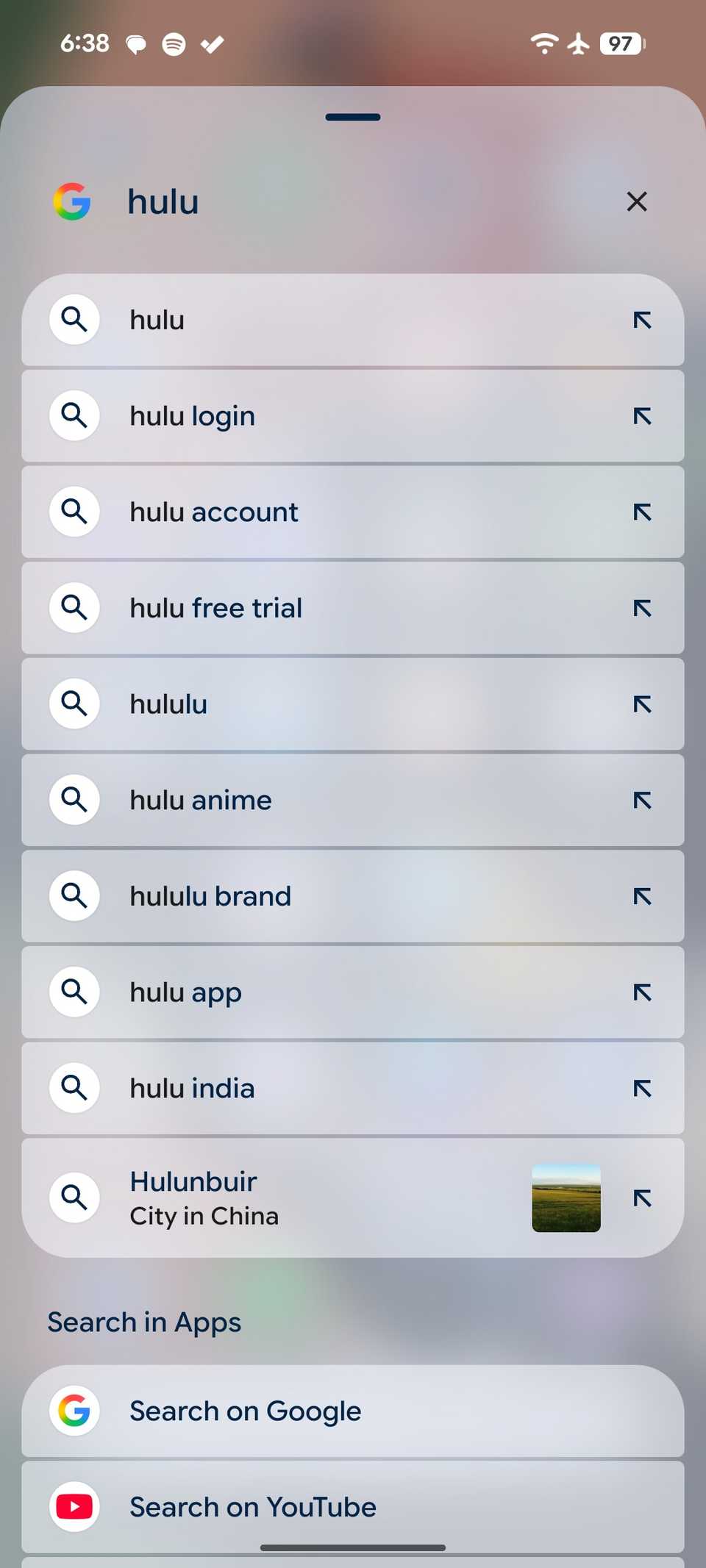Use the insert arrow on hululu brand
The height and width of the screenshot is (1568, 706).
642,896
